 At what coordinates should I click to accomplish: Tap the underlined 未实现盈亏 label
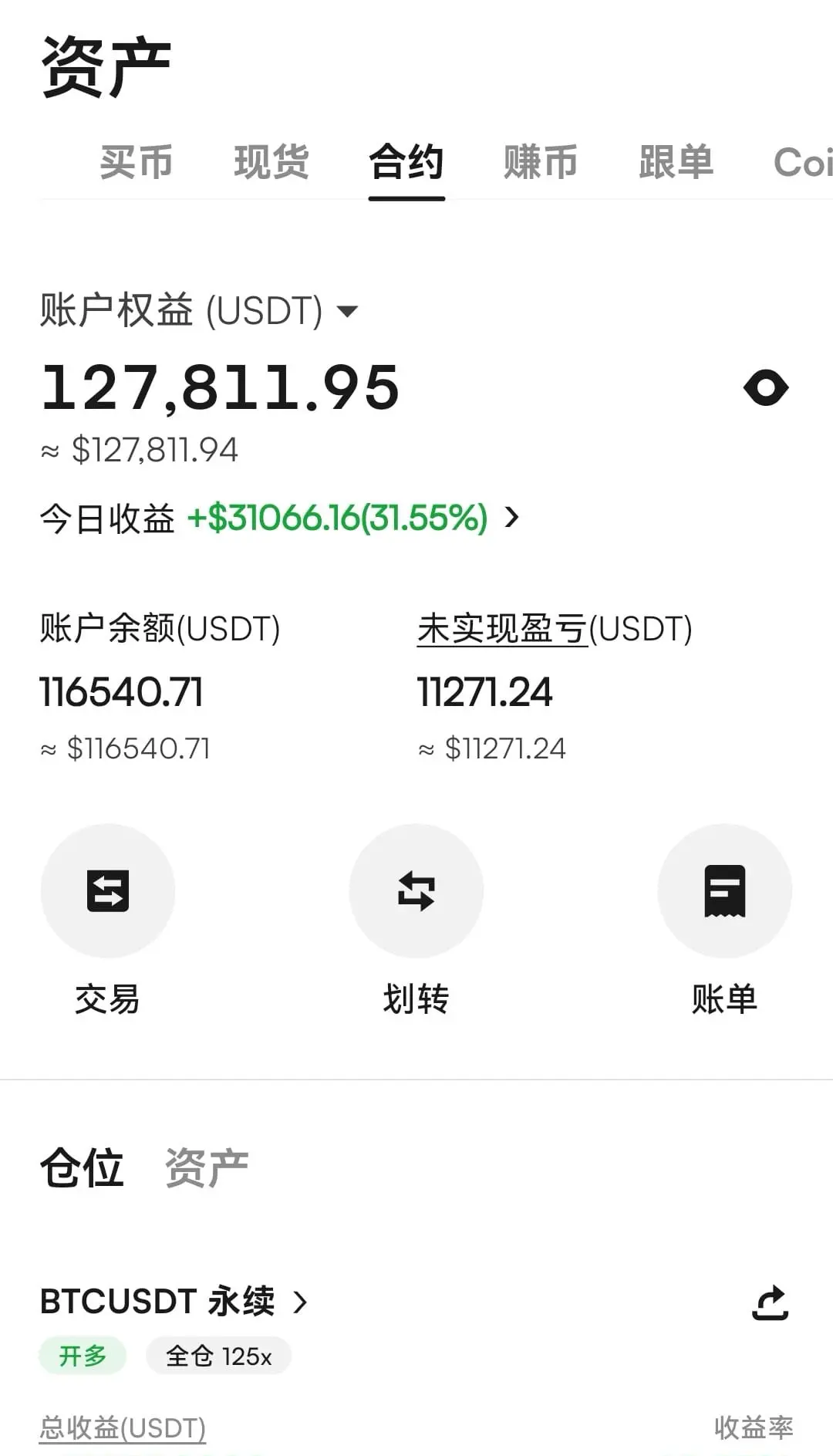(502, 629)
